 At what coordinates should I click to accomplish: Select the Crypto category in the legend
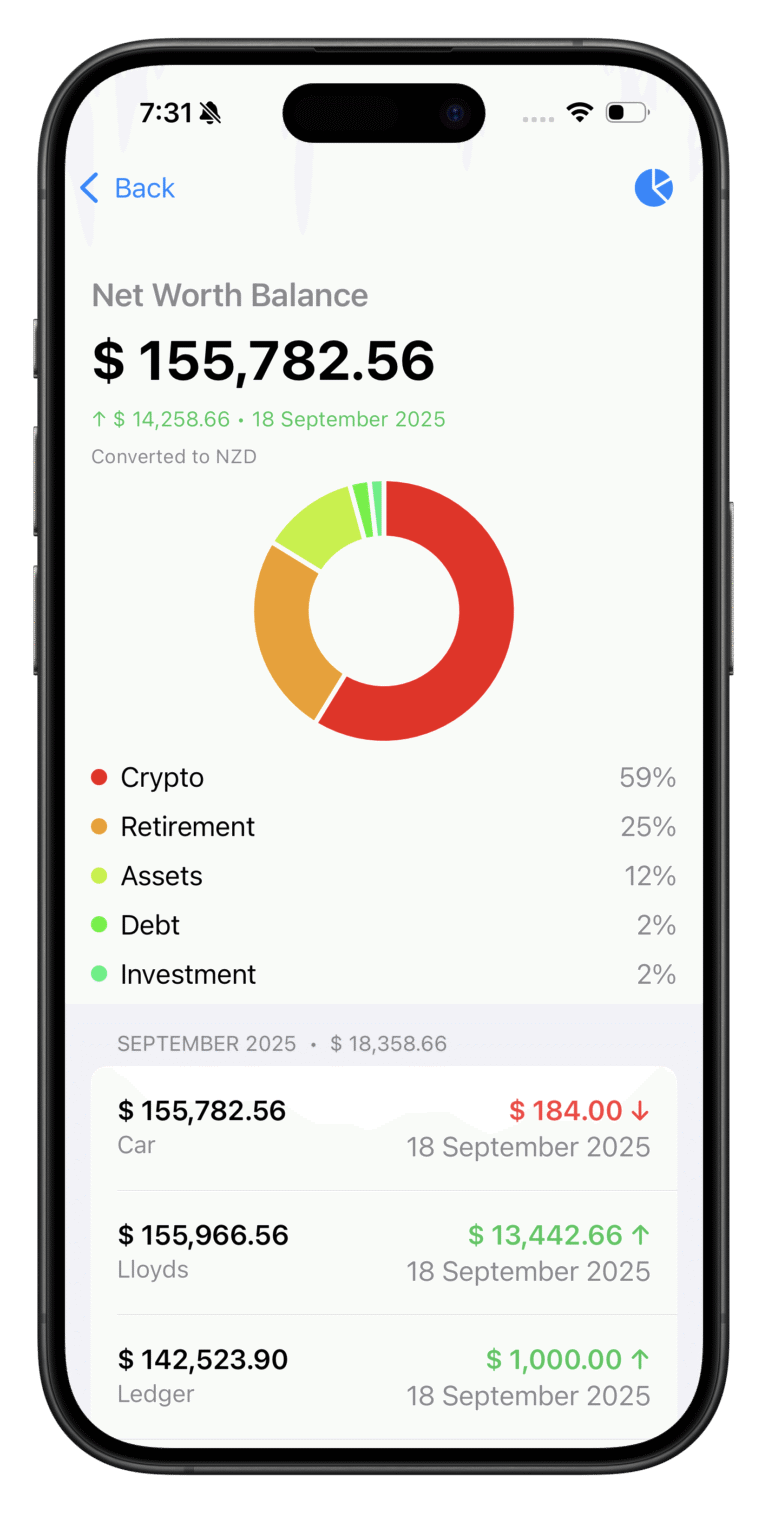click(162, 778)
